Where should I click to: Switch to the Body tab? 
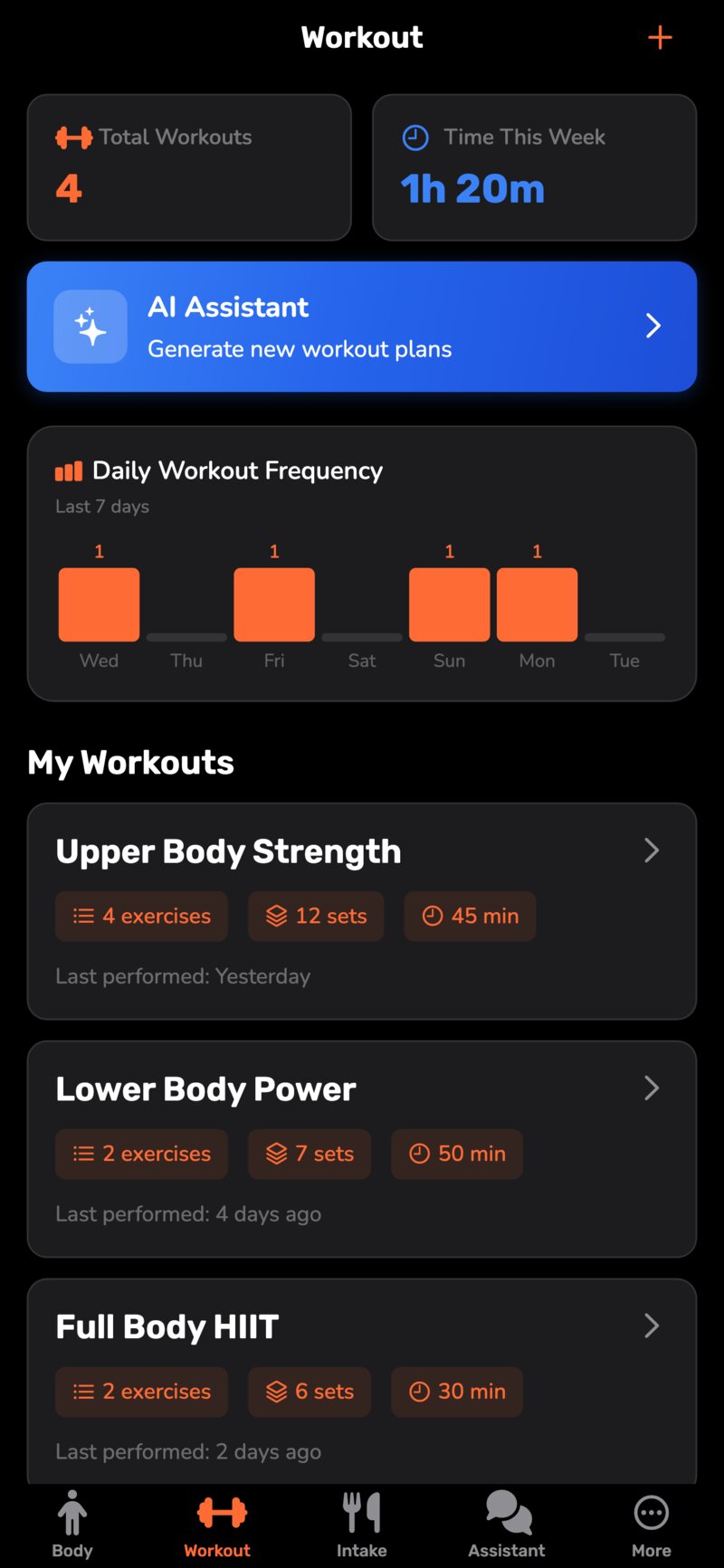click(x=71, y=1525)
